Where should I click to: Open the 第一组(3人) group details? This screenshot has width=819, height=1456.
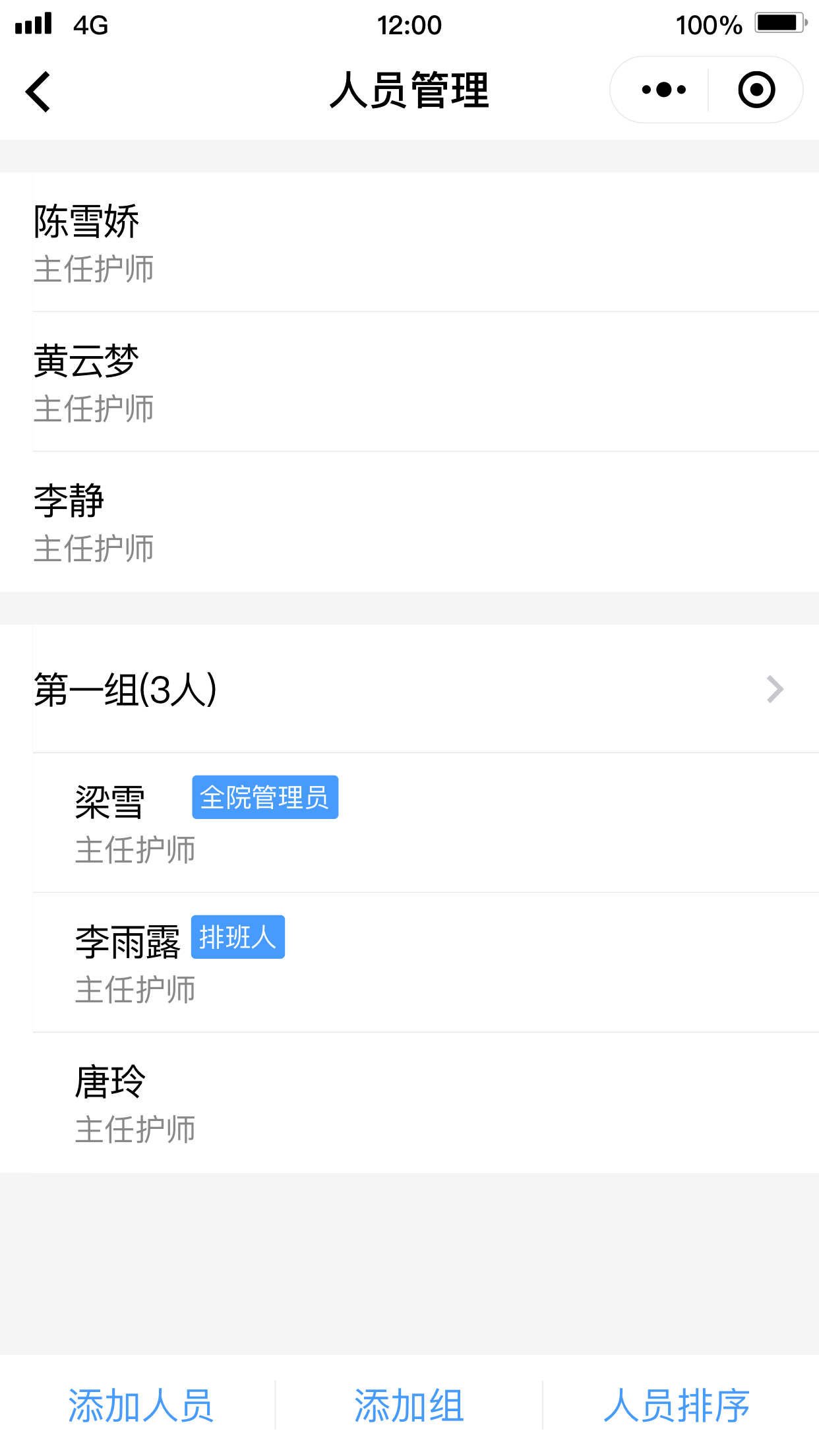(x=409, y=689)
